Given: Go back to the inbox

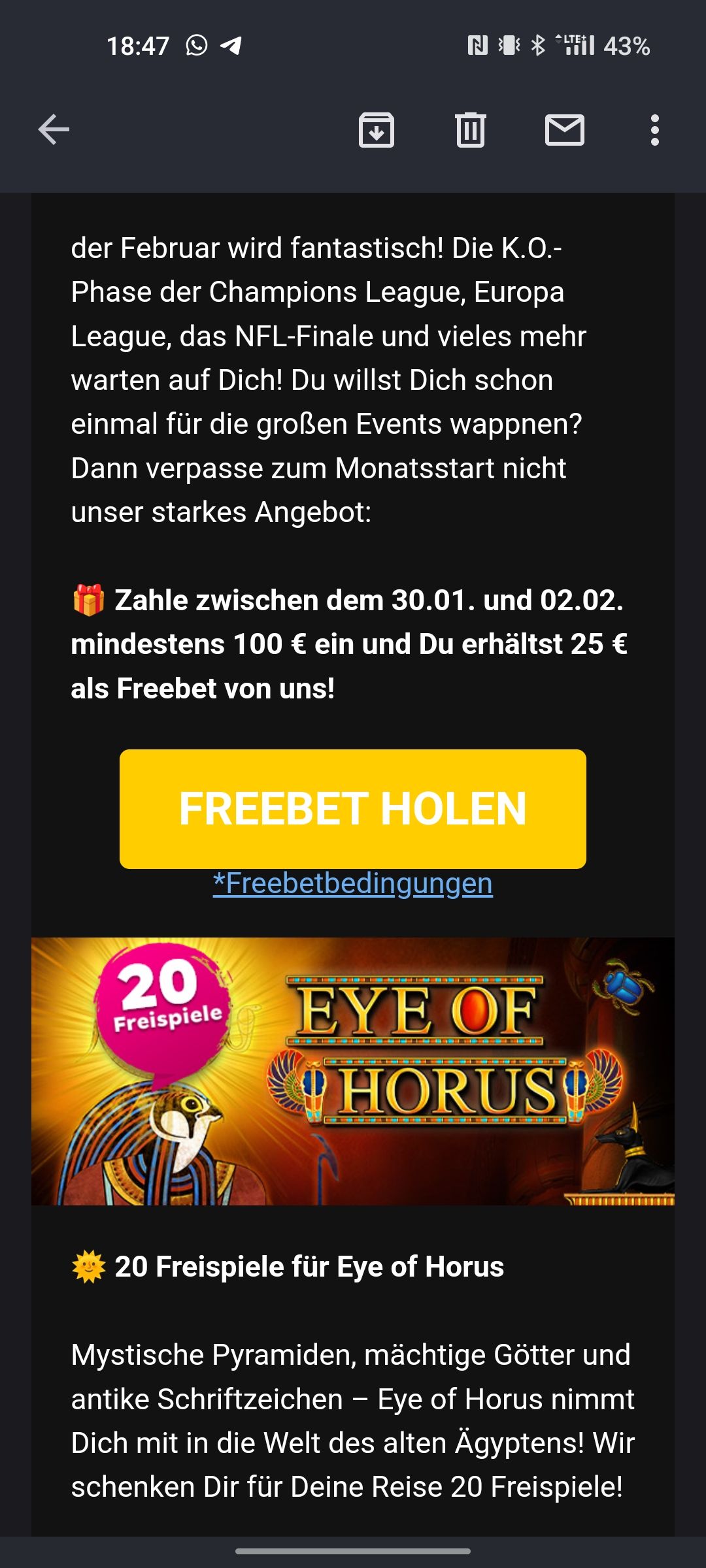Looking at the screenshot, I should (54, 129).
